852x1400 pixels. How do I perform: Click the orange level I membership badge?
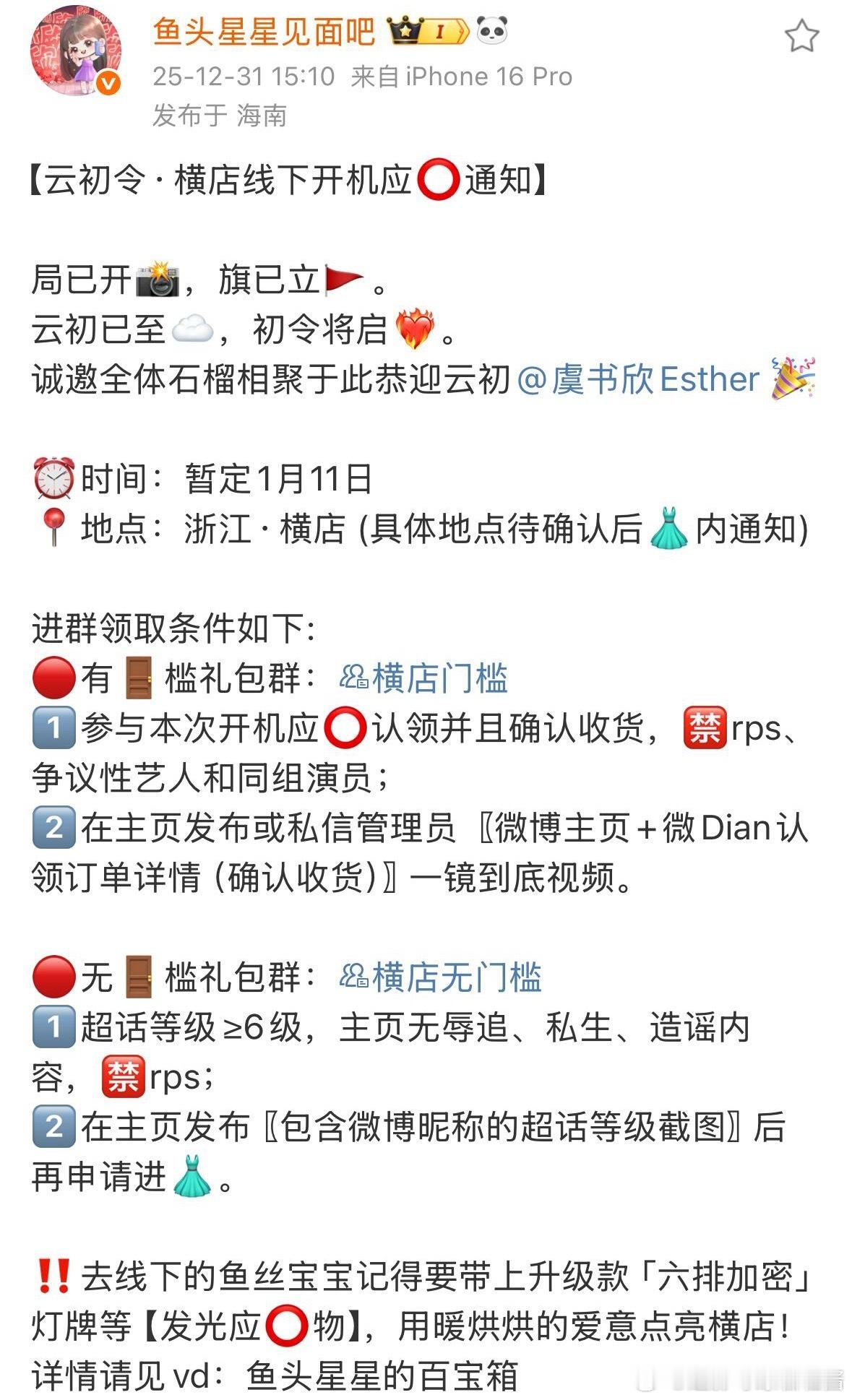[442, 33]
